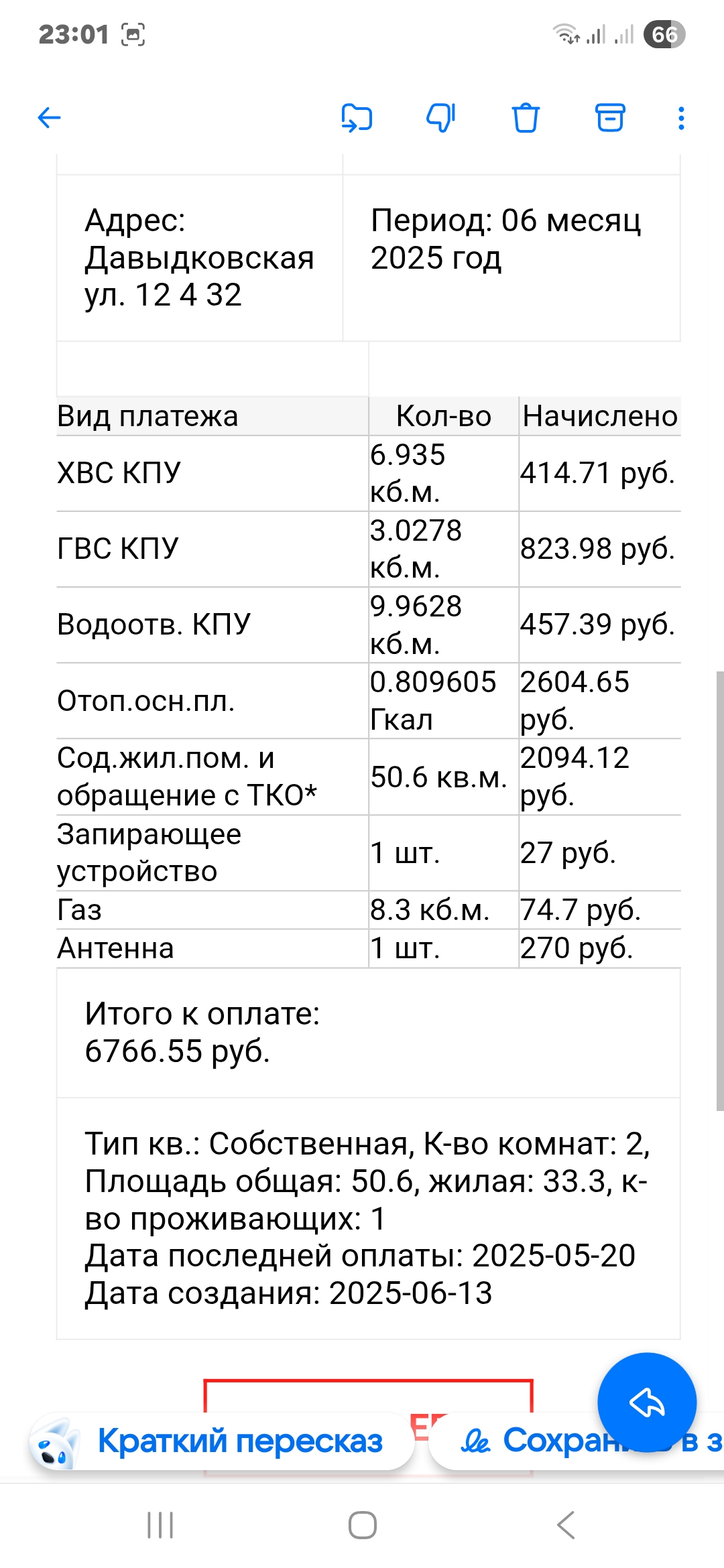Go to the home screen

362,1525
